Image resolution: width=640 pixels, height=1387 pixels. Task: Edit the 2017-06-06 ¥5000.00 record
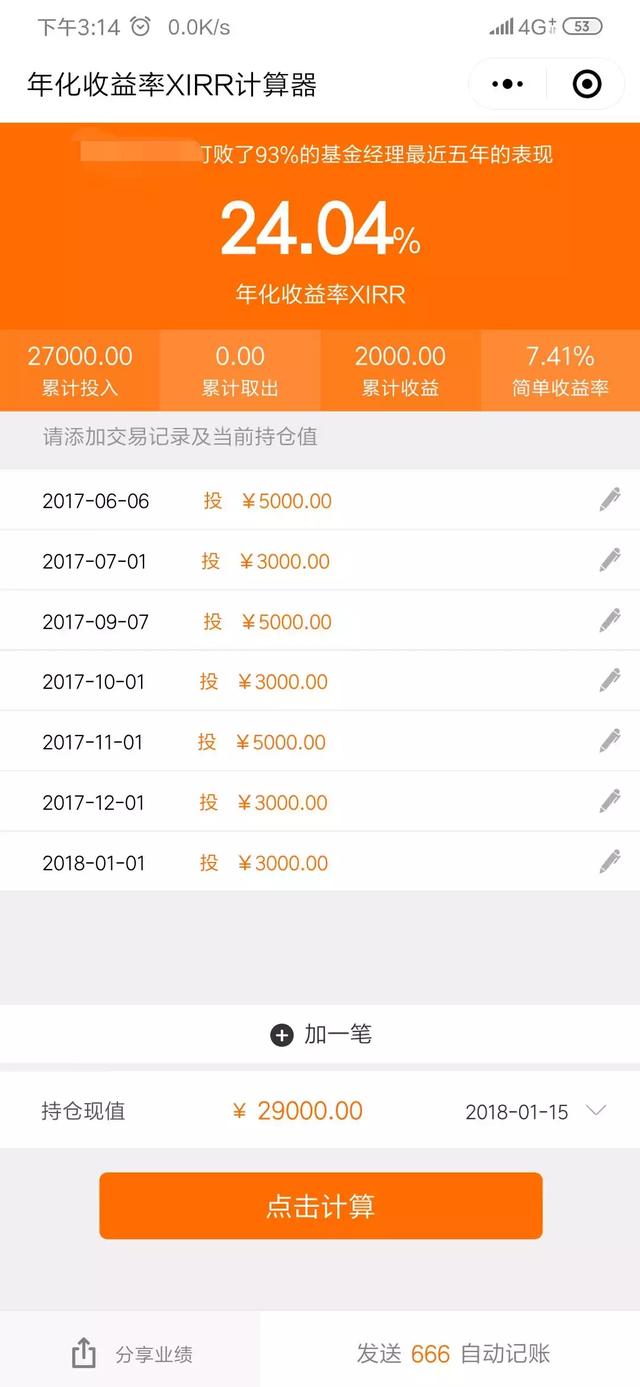pos(610,500)
